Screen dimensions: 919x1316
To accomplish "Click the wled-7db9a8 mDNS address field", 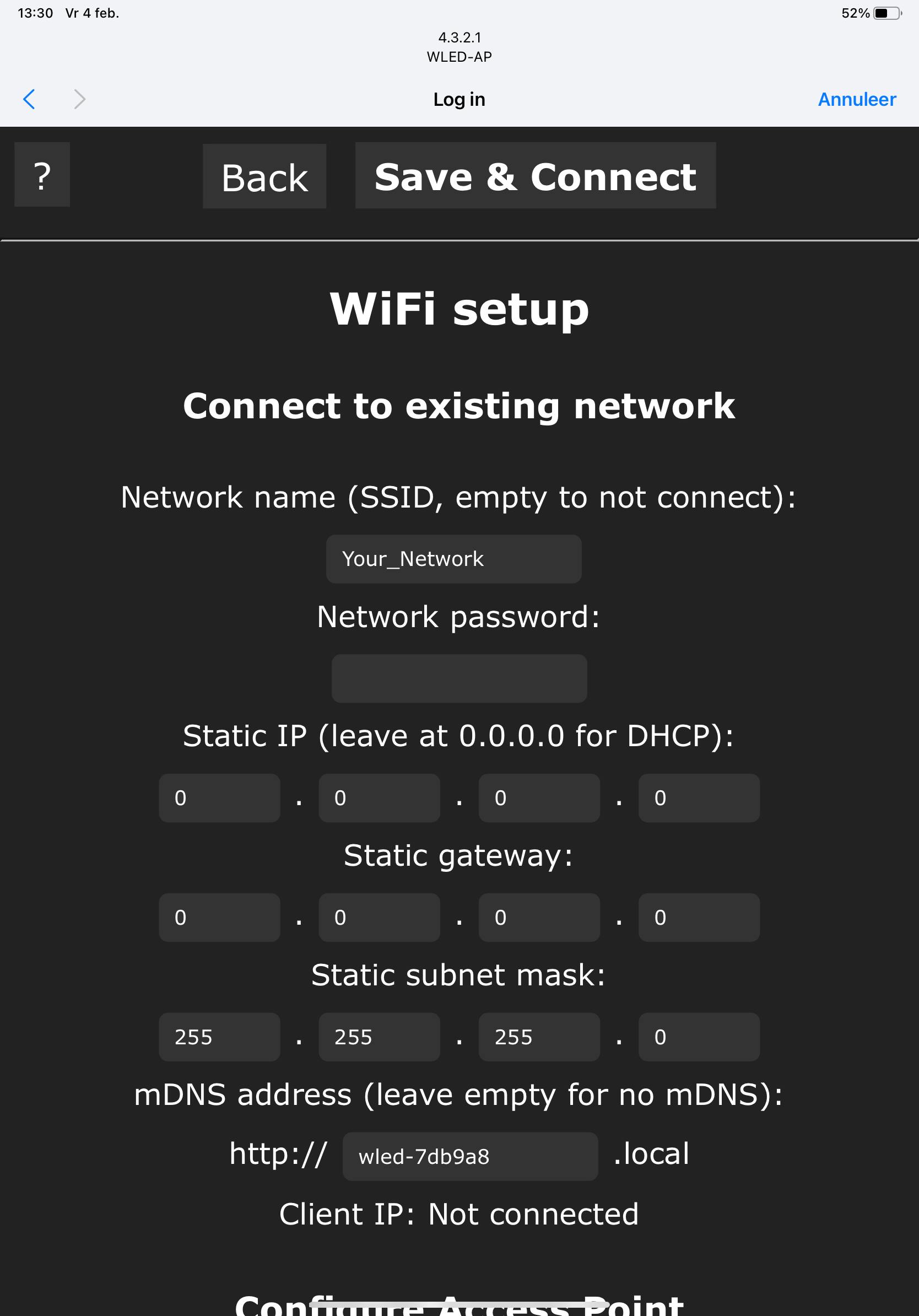I will (x=470, y=1155).
